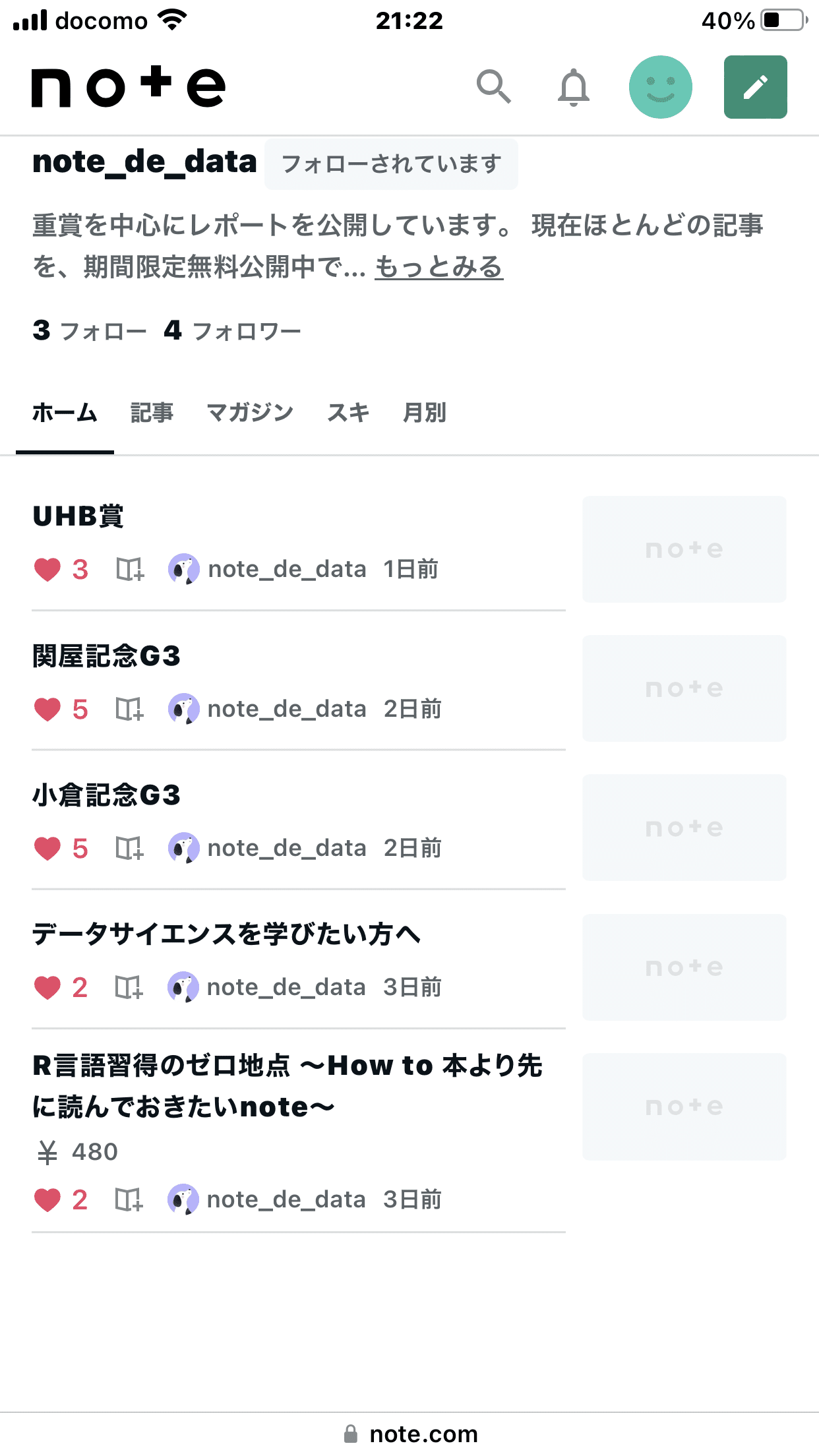Switch to the 記事 tab

[153, 412]
